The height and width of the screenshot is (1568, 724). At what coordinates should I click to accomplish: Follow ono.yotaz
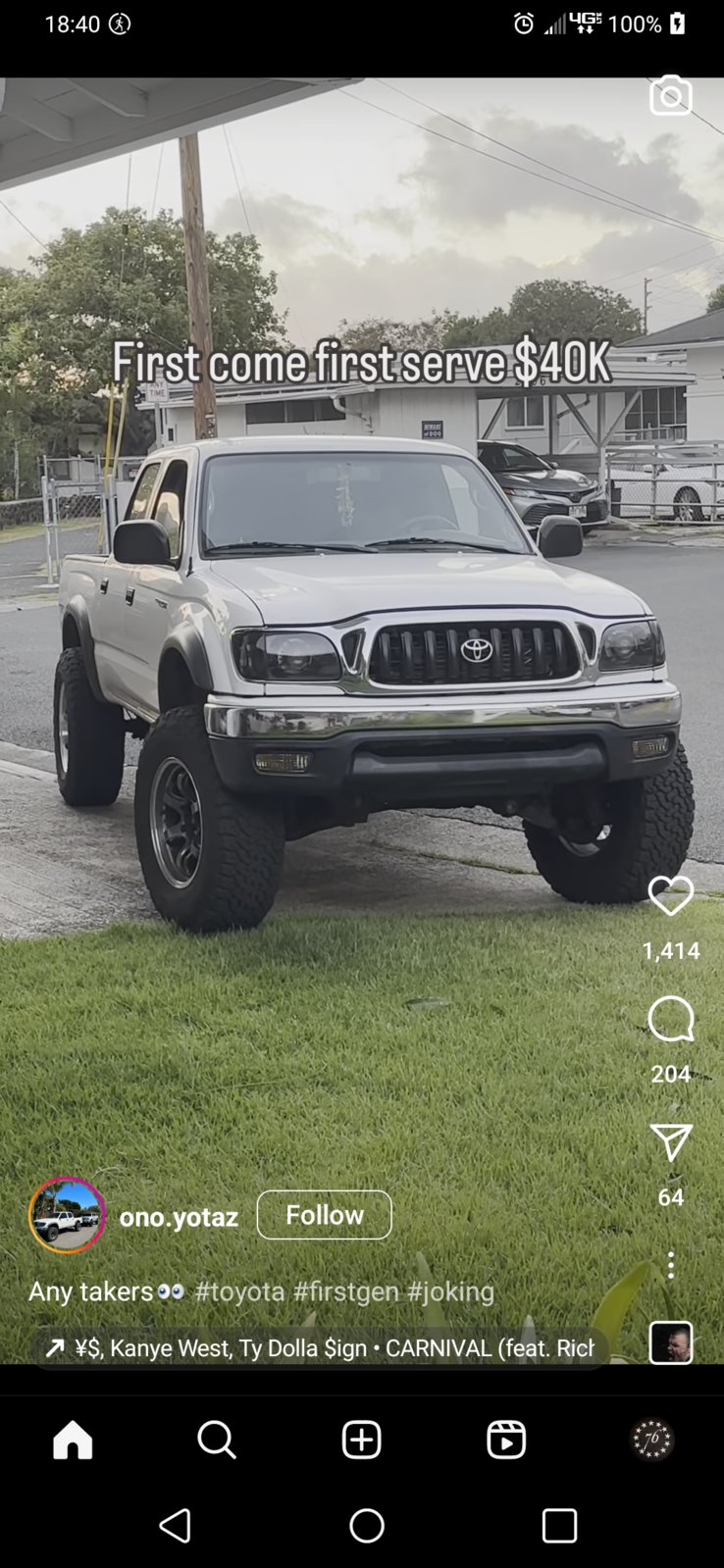click(x=324, y=1215)
